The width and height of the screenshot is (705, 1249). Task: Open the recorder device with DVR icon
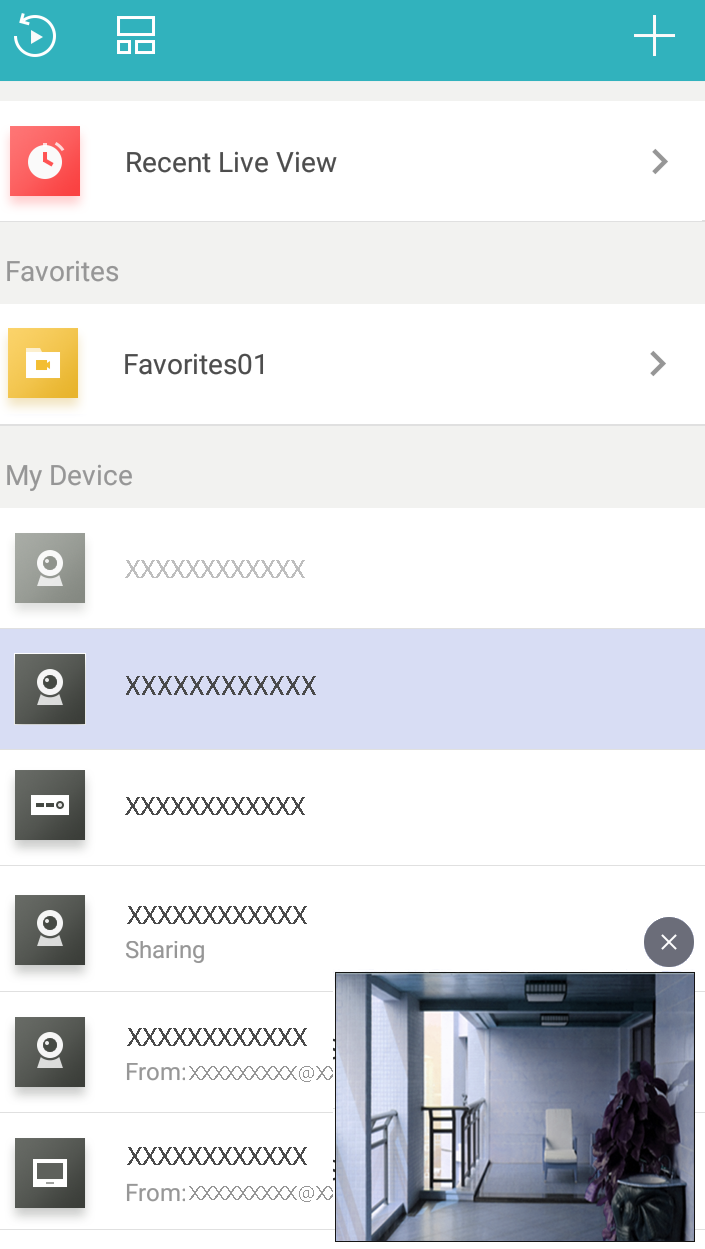coord(352,807)
